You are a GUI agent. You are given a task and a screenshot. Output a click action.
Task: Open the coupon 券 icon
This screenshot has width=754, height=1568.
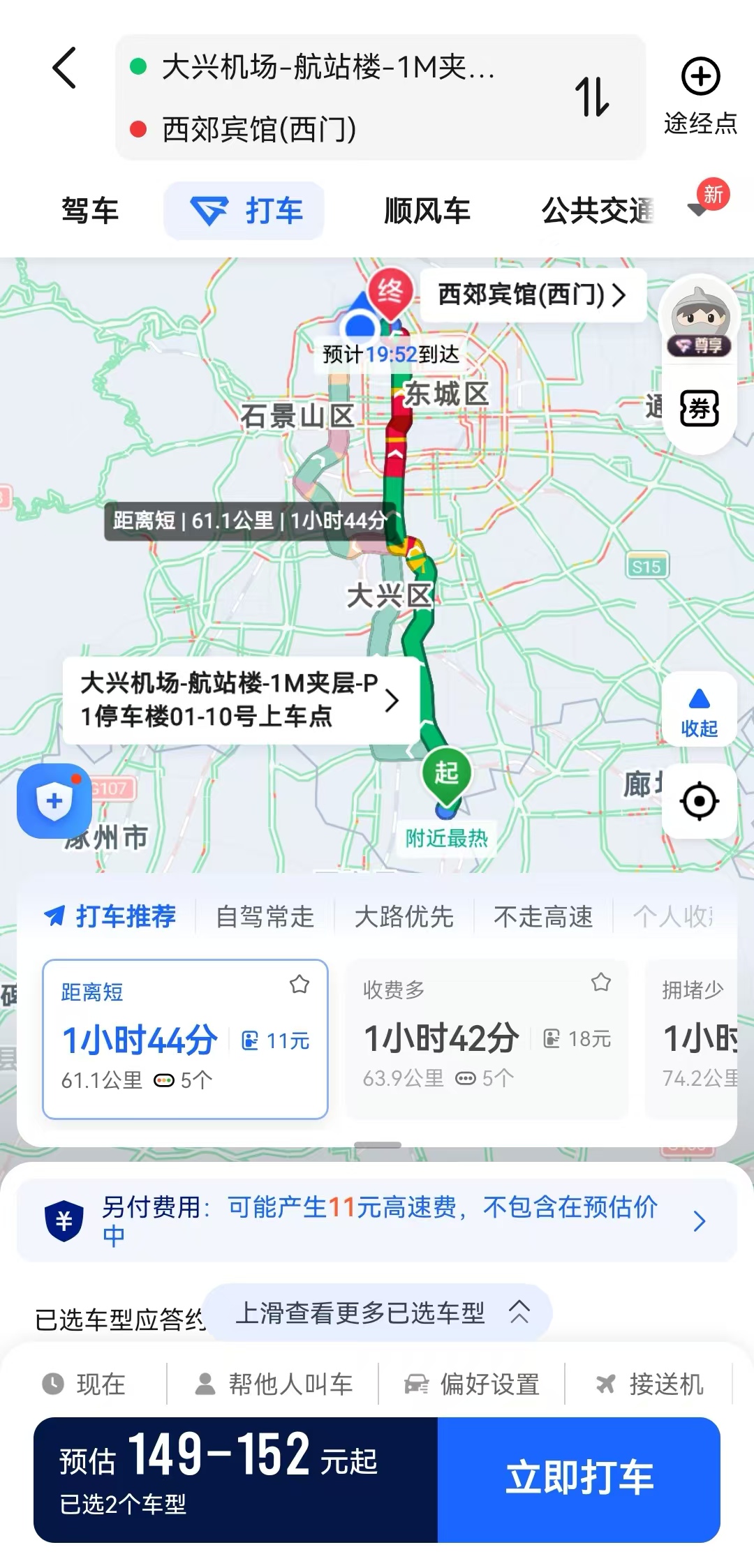click(x=699, y=409)
